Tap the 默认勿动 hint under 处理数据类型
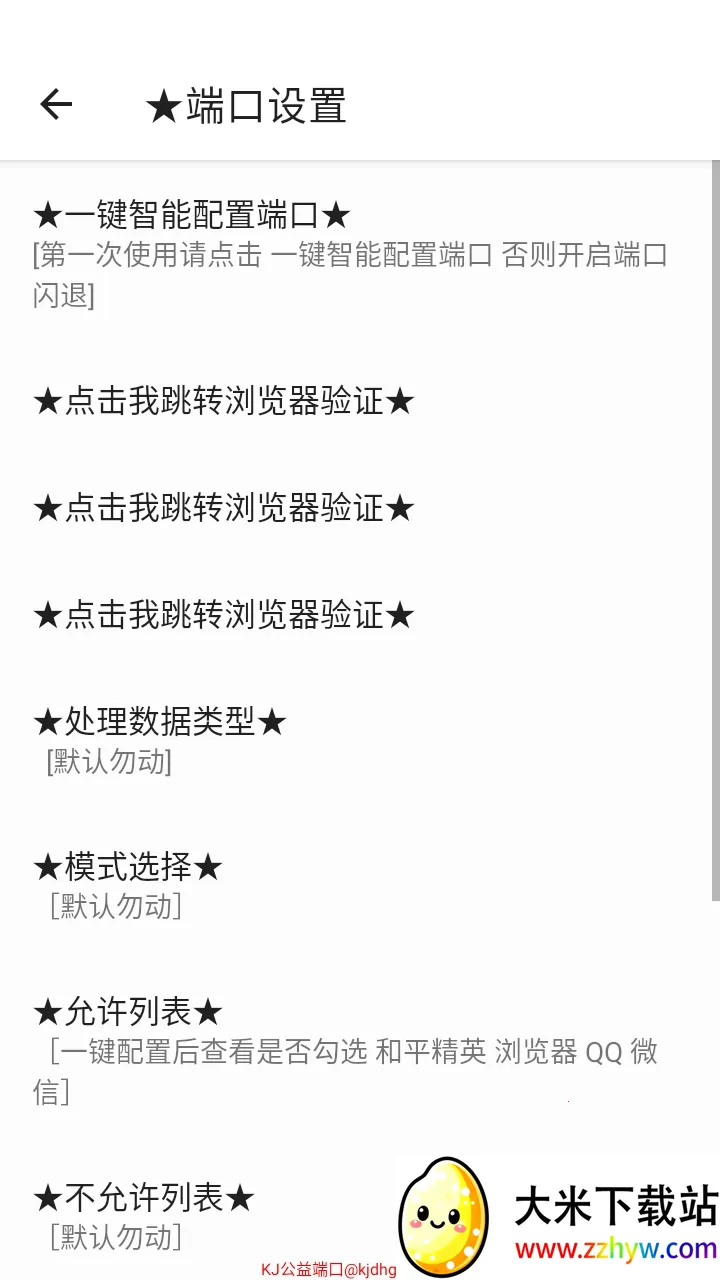This screenshot has width=720, height=1280. (x=107, y=762)
